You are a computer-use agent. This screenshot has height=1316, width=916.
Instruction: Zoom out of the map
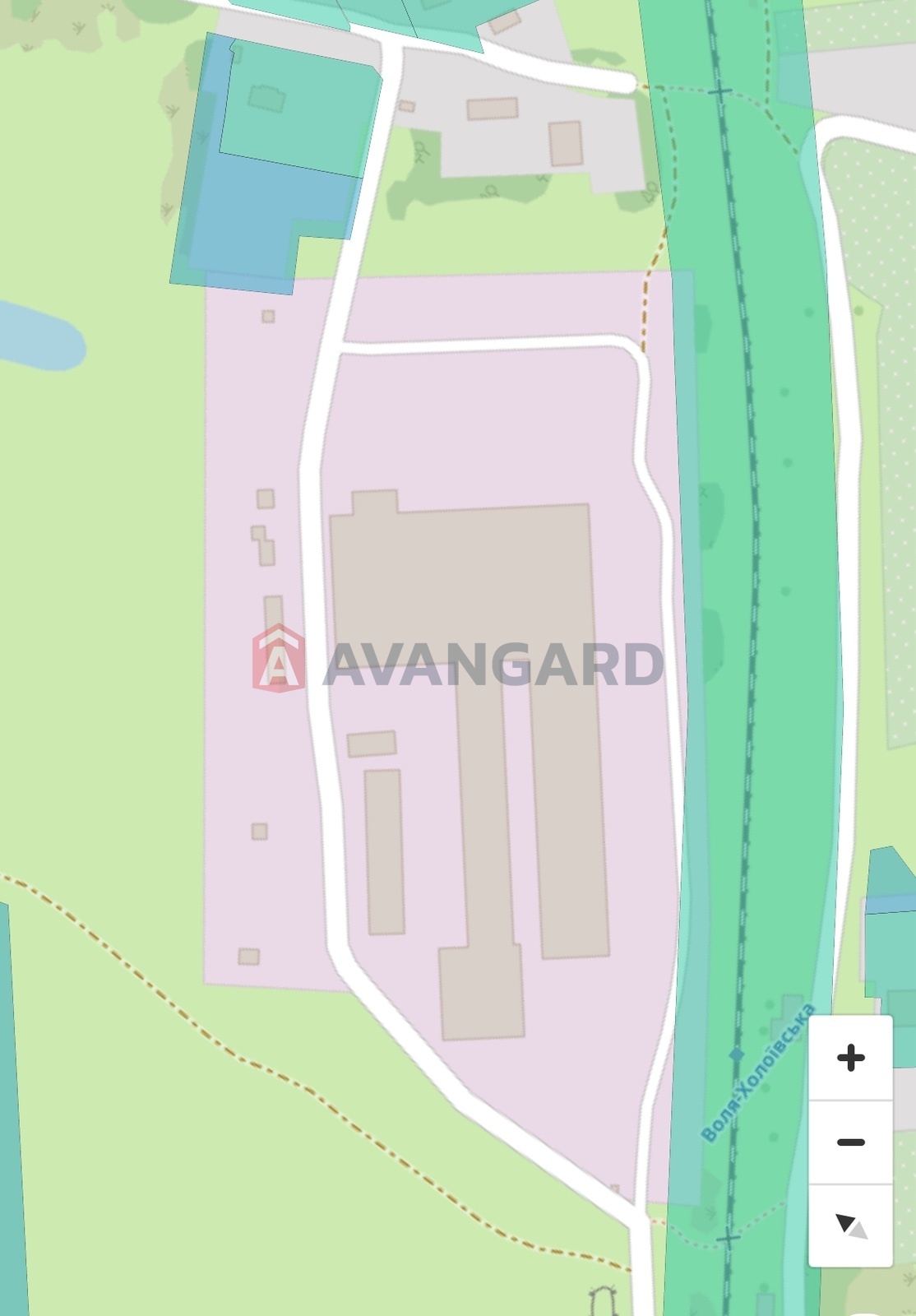(850, 1142)
